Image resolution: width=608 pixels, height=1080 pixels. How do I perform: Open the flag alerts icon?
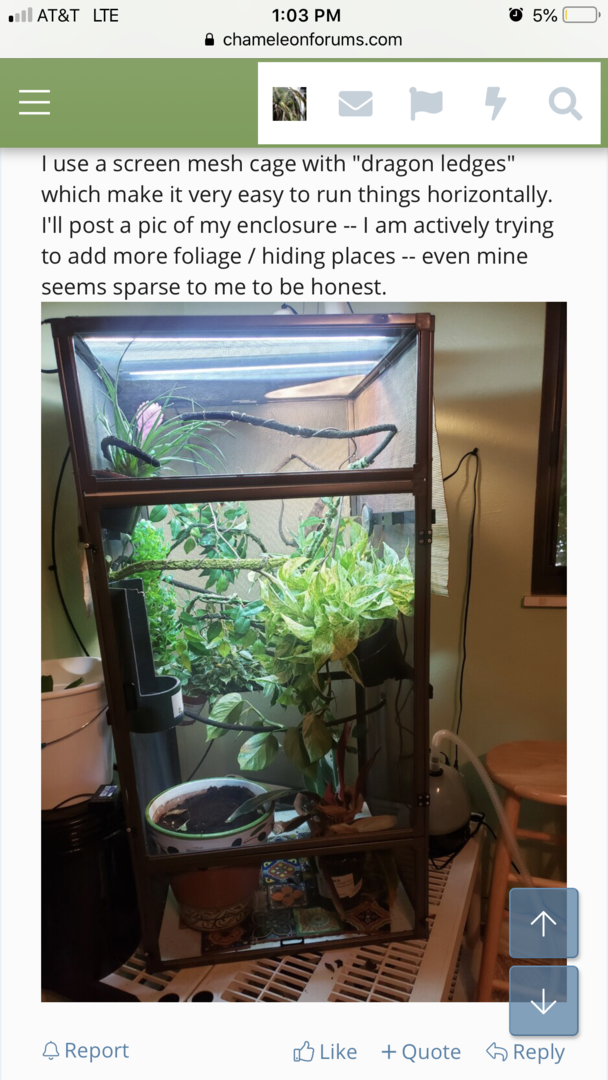(x=426, y=104)
